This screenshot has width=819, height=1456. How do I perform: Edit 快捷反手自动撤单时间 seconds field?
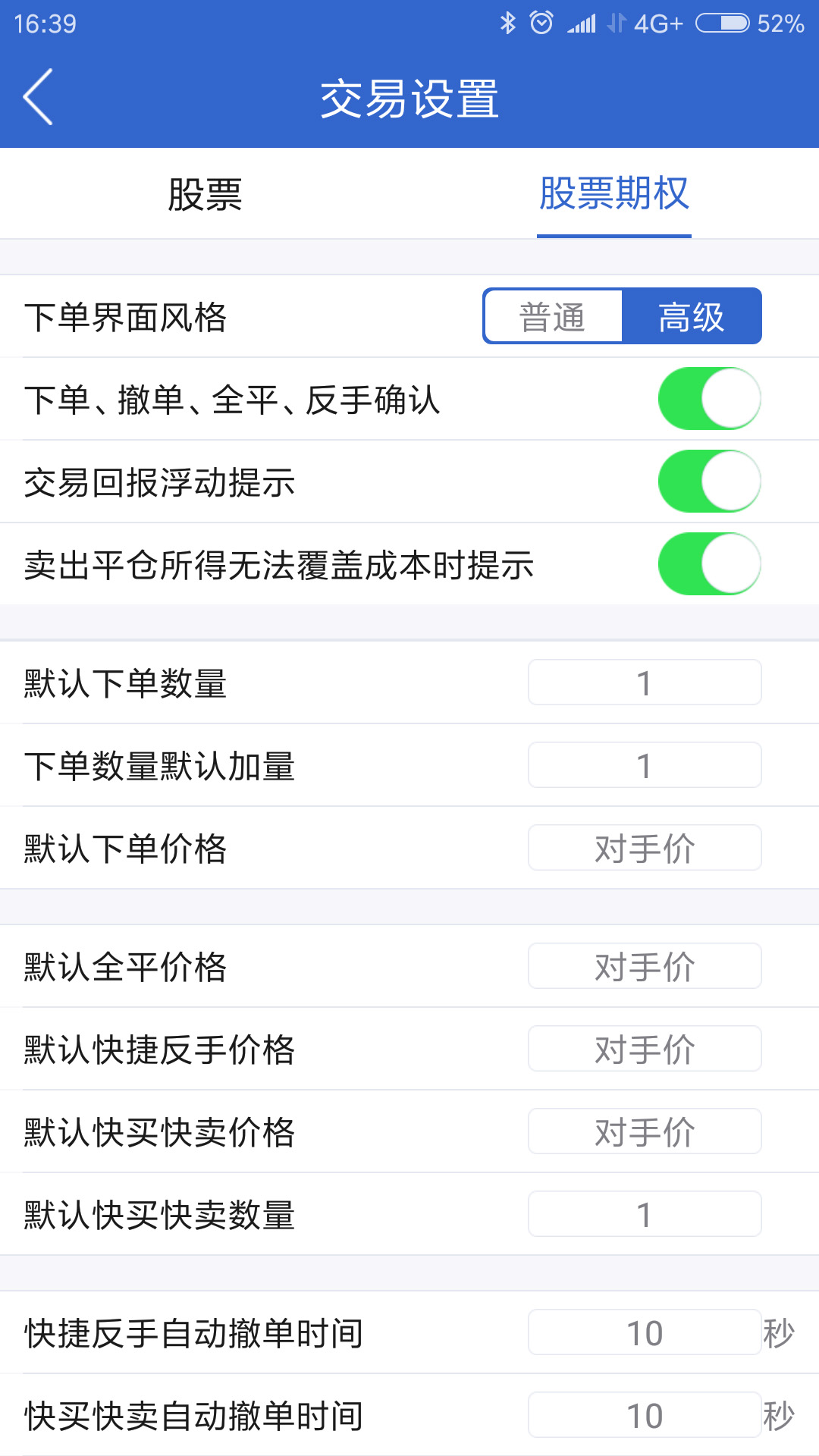pos(645,1332)
